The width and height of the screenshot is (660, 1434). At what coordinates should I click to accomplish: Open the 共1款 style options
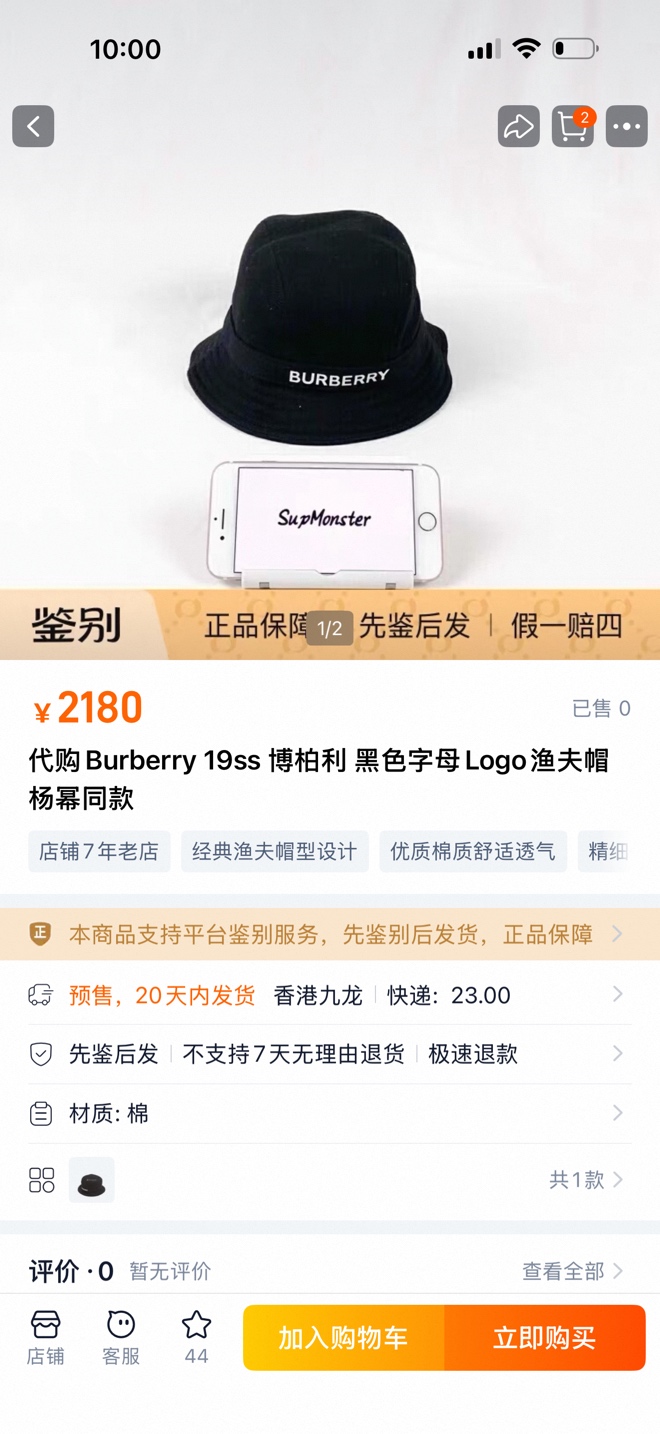586,1180
